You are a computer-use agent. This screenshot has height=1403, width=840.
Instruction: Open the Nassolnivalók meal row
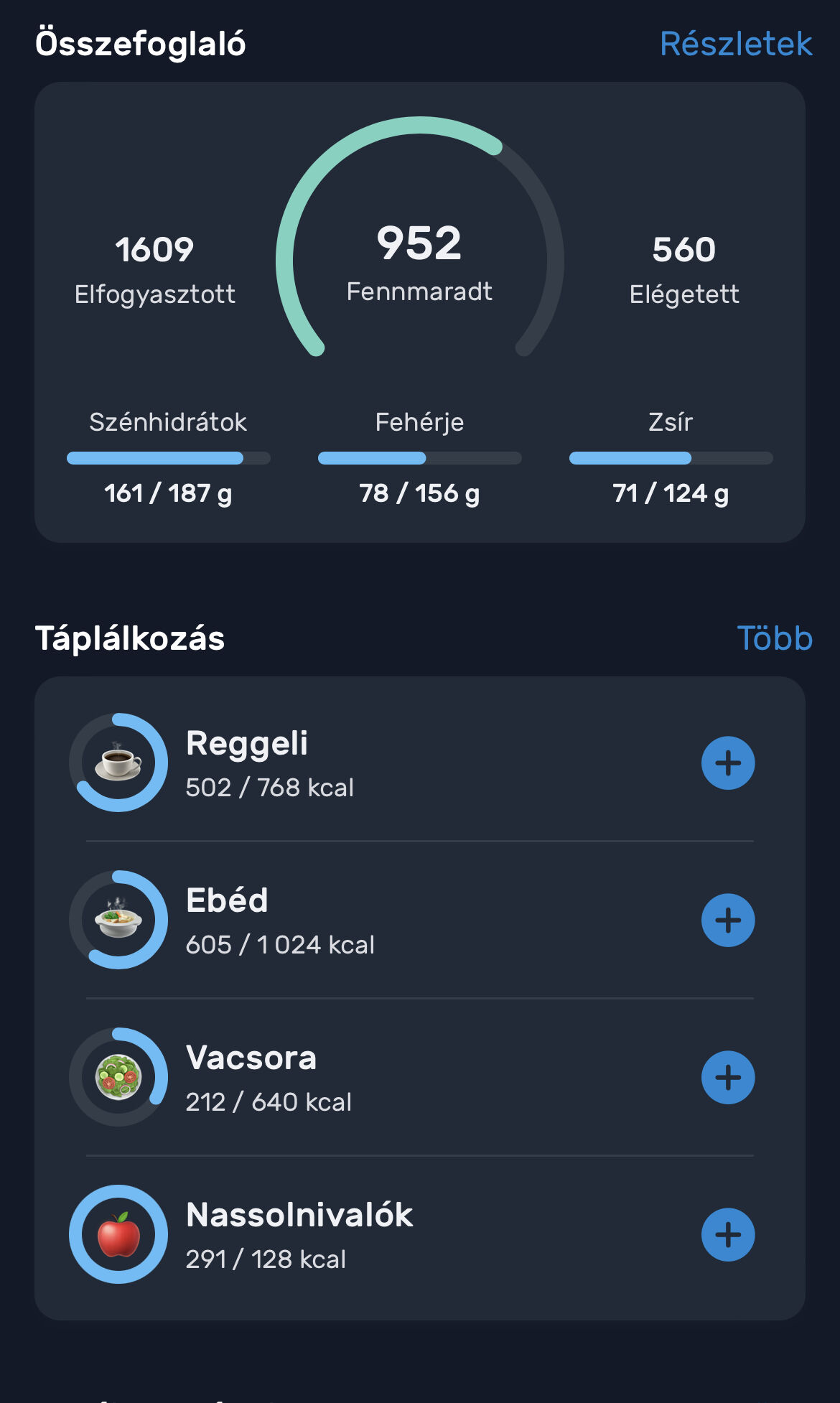(x=420, y=1234)
